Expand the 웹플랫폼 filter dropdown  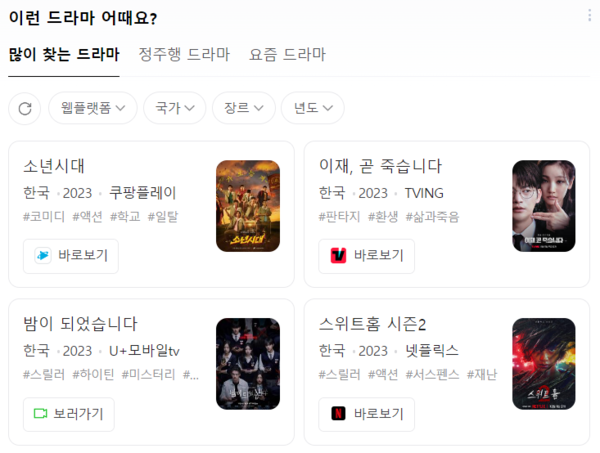pyautogui.click(x=92, y=108)
